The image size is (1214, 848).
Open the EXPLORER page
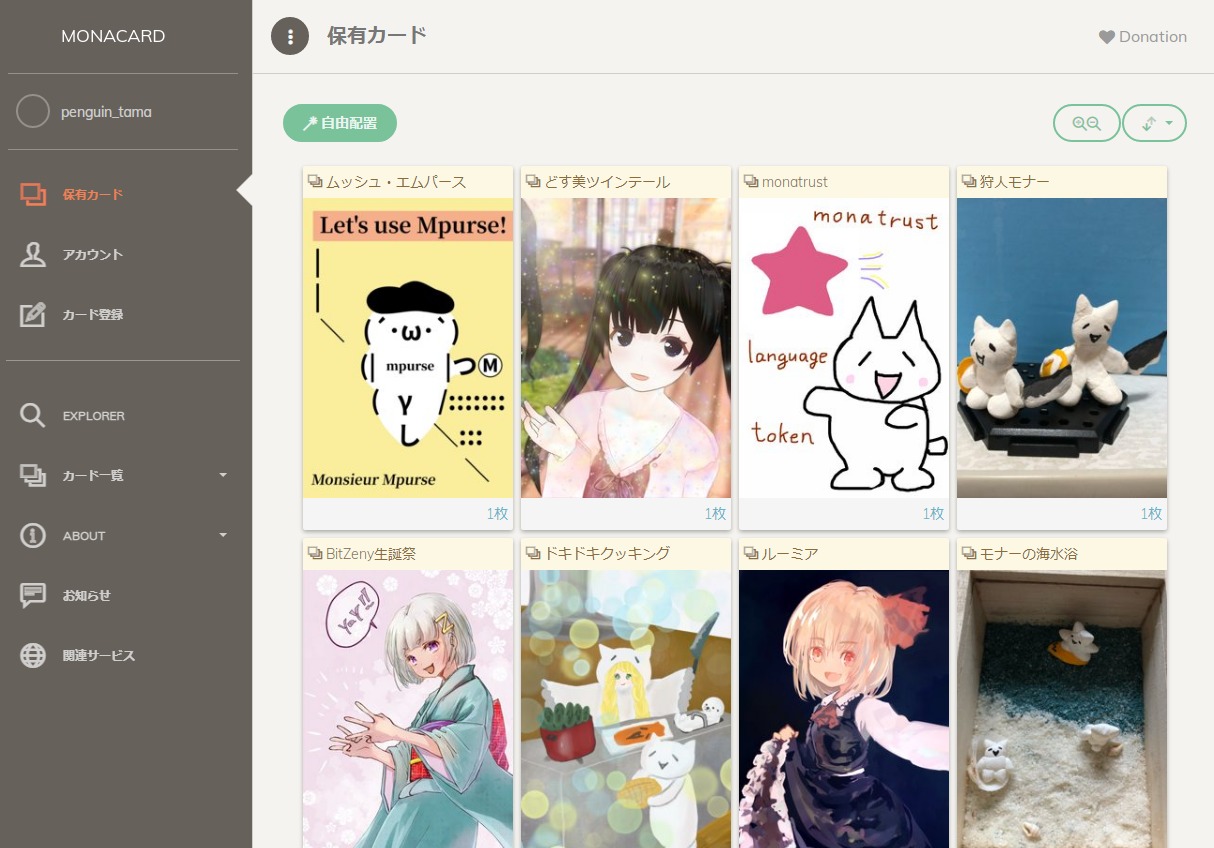coord(92,416)
